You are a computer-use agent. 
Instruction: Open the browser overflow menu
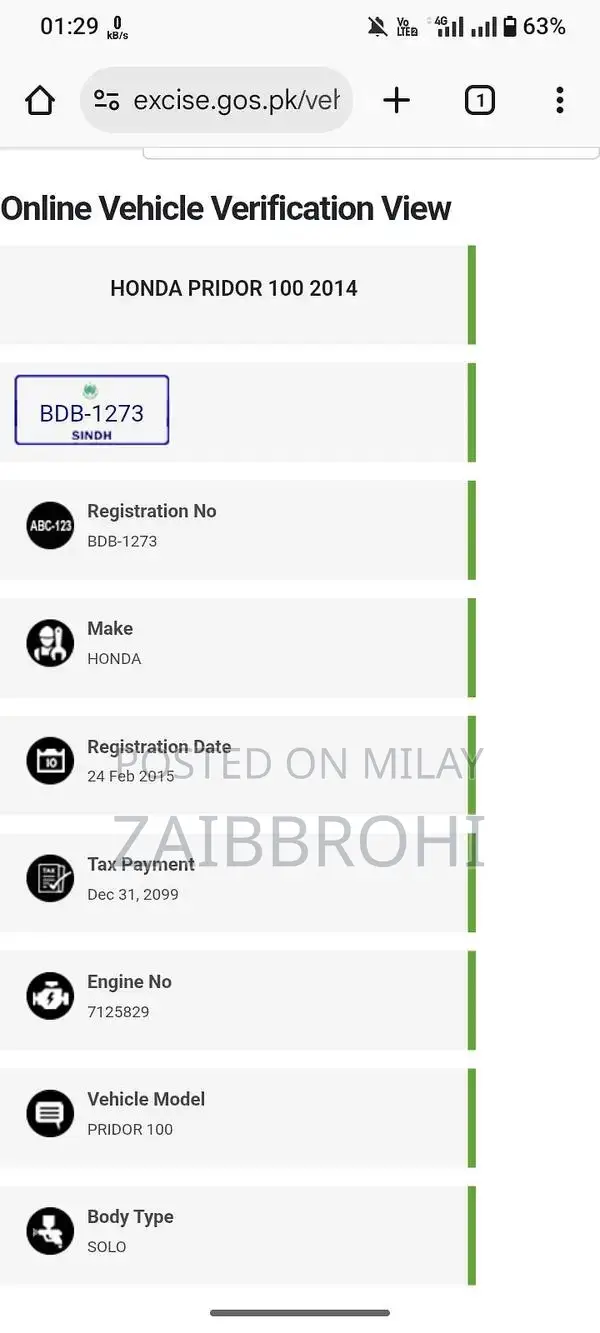(559, 100)
